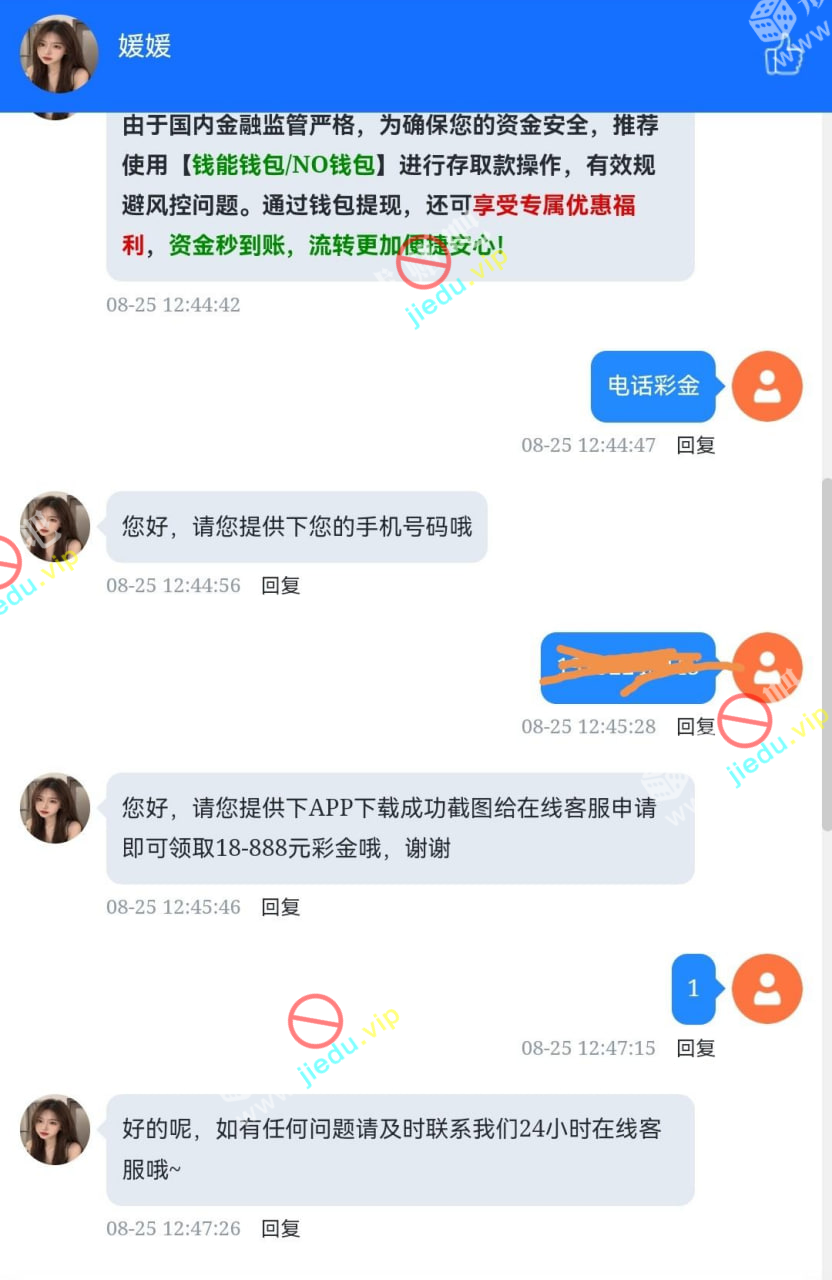Open 媛媛's profile avatar in the header
Screen dimensions: 832x1280
pos(59,54)
